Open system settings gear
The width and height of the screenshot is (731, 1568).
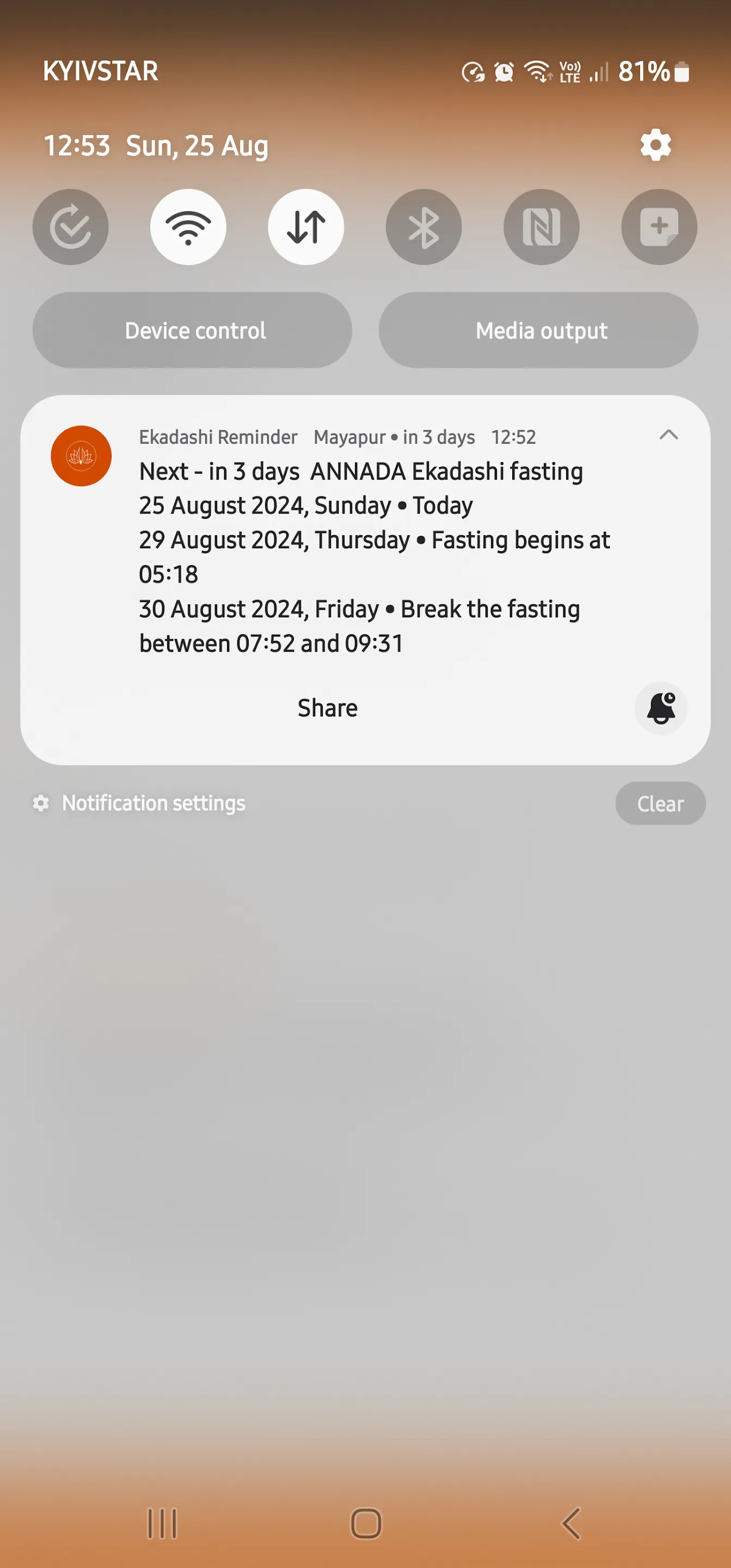click(x=655, y=145)
